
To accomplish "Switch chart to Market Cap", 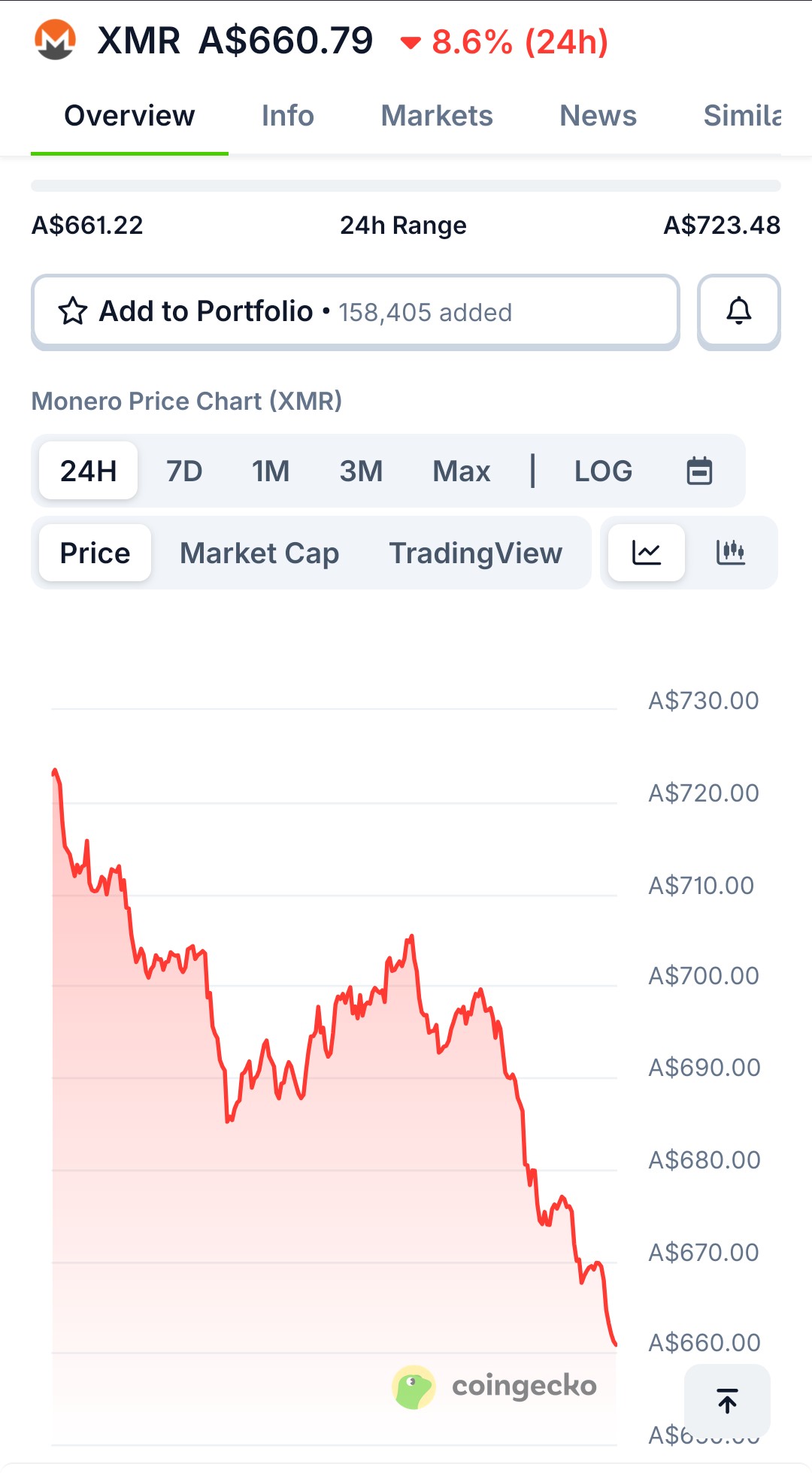I will coord(259,553).
